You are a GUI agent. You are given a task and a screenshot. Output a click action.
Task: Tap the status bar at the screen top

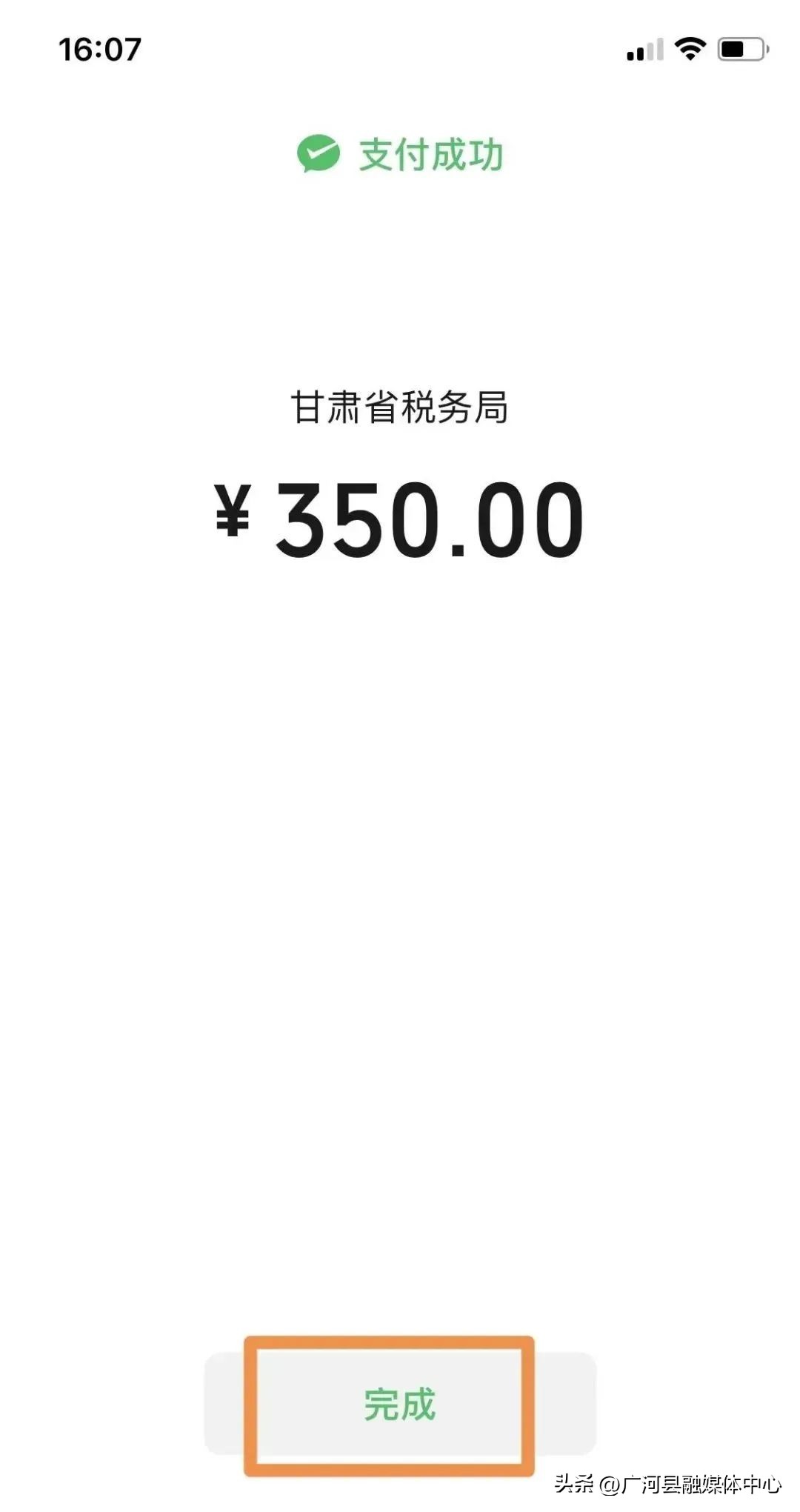click(400, 47)
